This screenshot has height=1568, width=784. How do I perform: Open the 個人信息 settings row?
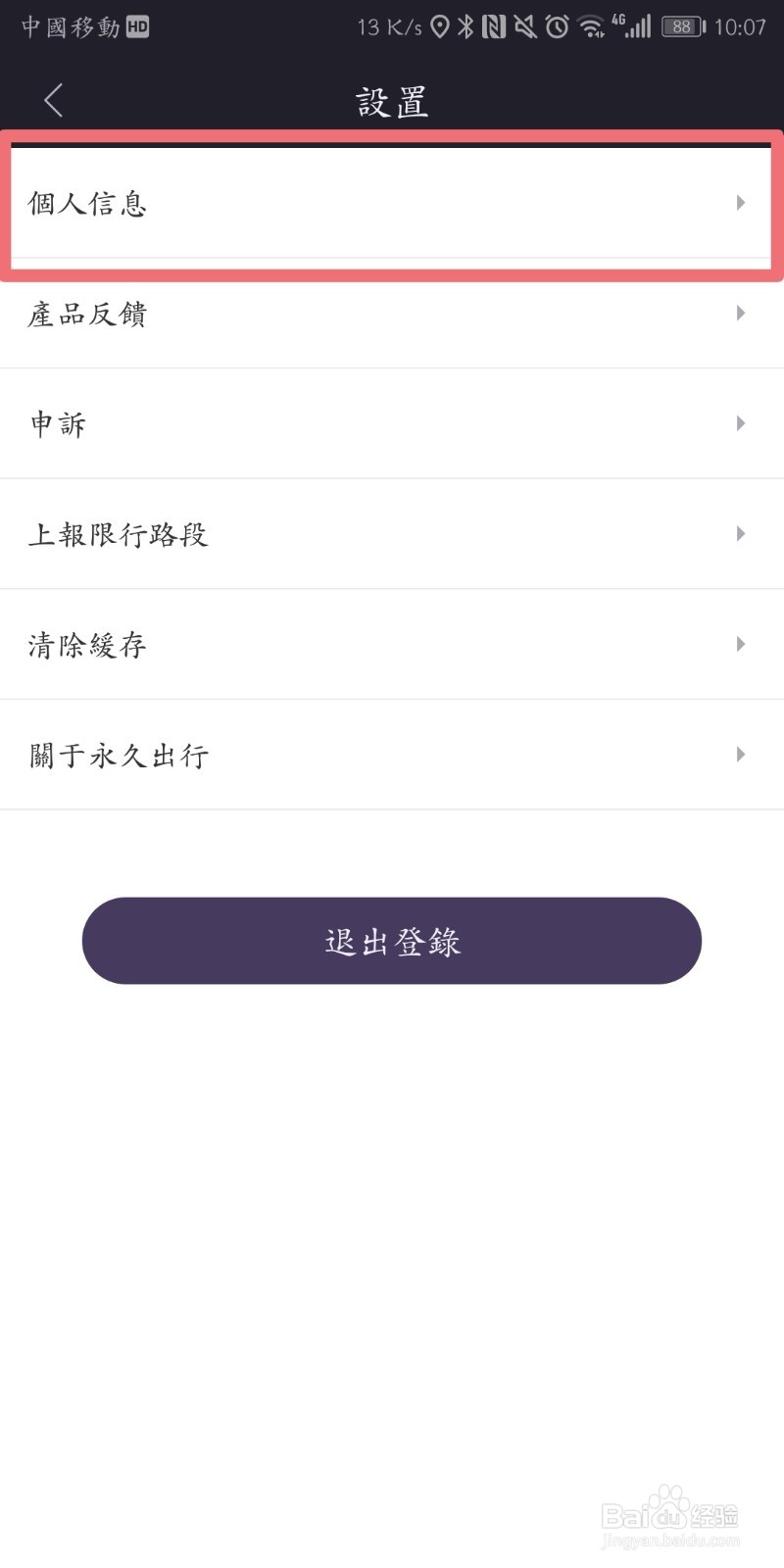click(x=392, y=204)
